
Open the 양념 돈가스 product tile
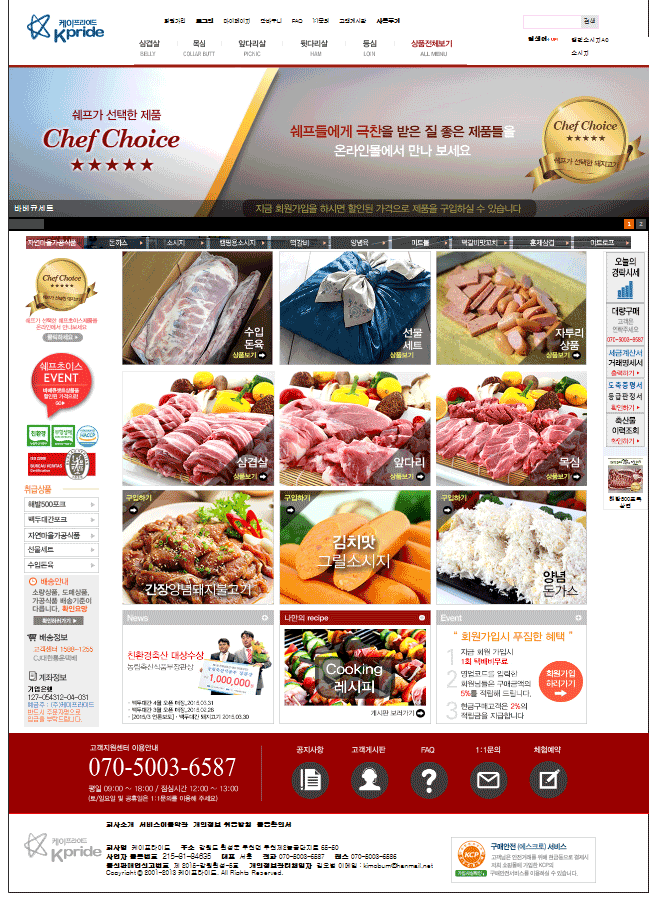click(x=511, y=547)
